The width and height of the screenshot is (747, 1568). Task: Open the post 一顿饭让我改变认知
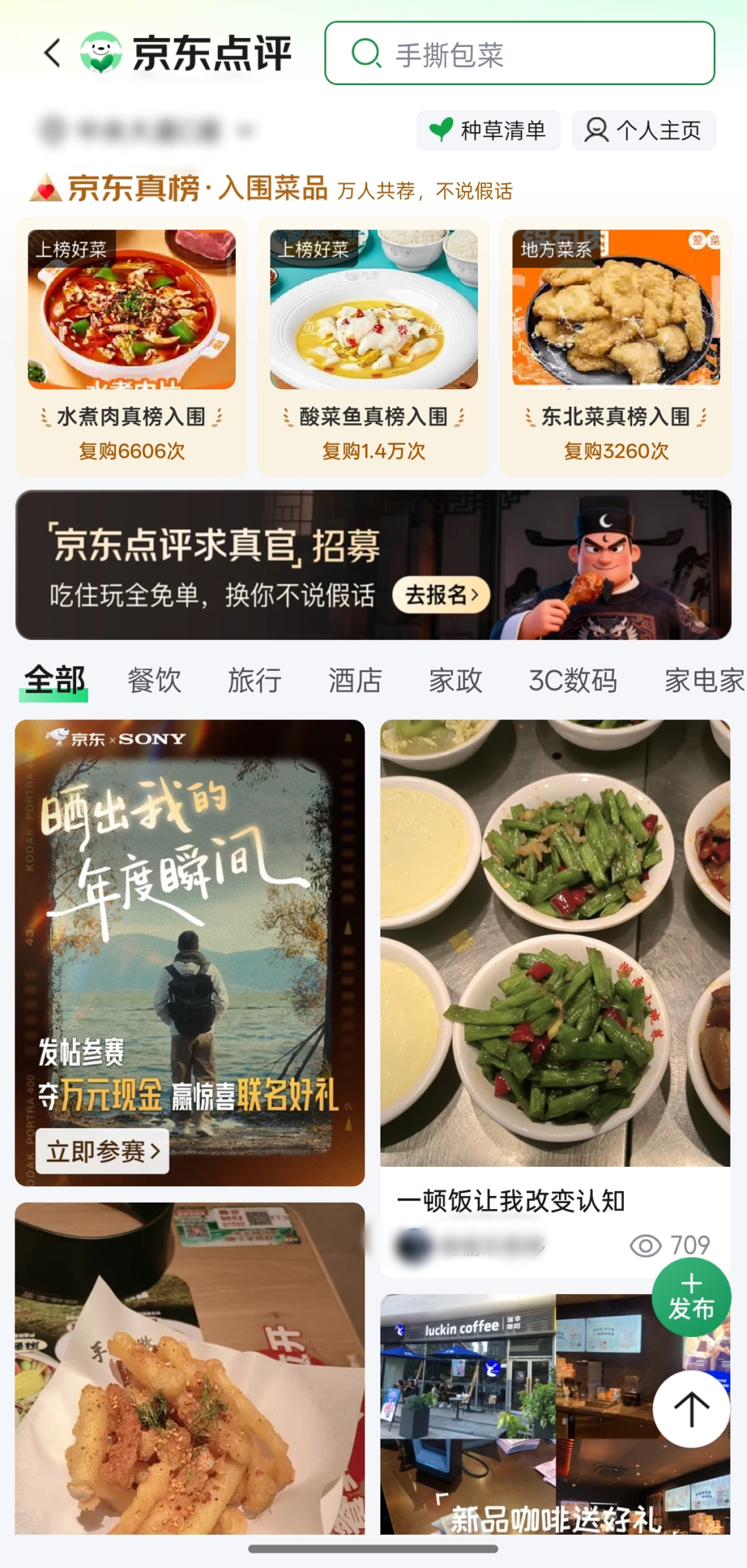(x=510, y=1201)
